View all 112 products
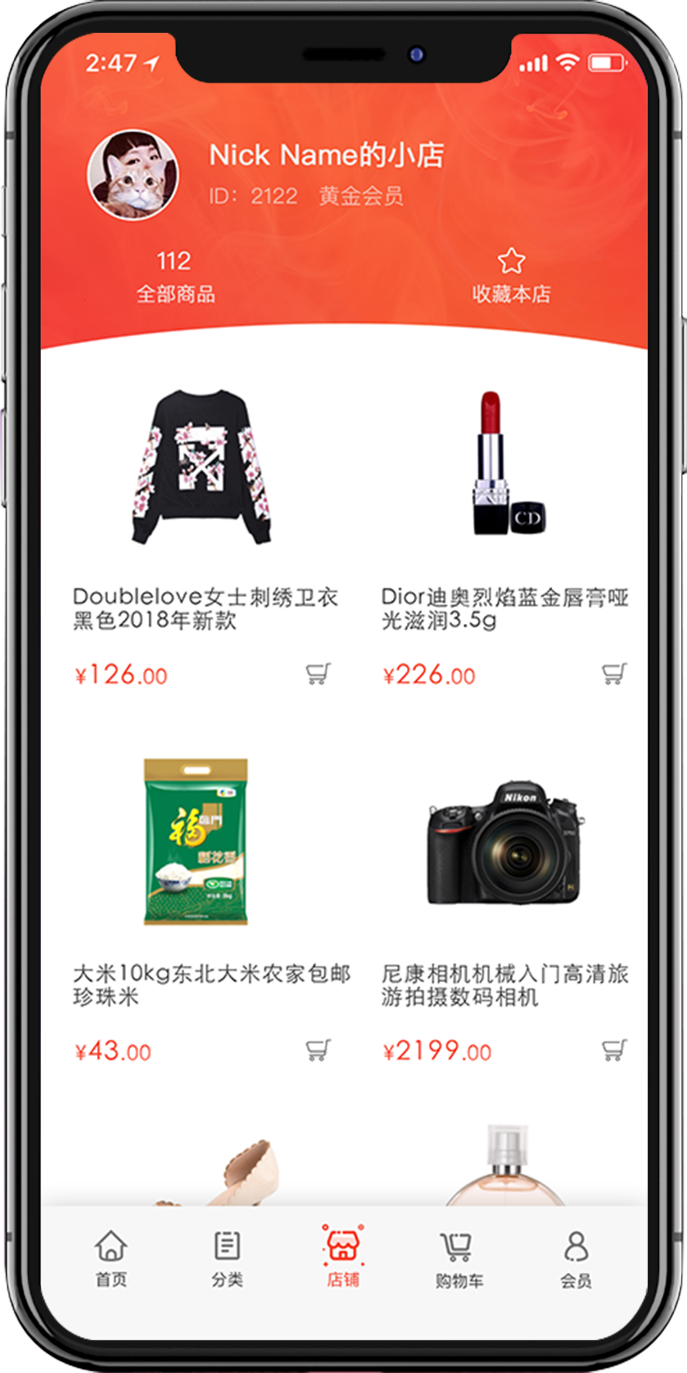 pyautogui.click(x=175, y=276)
